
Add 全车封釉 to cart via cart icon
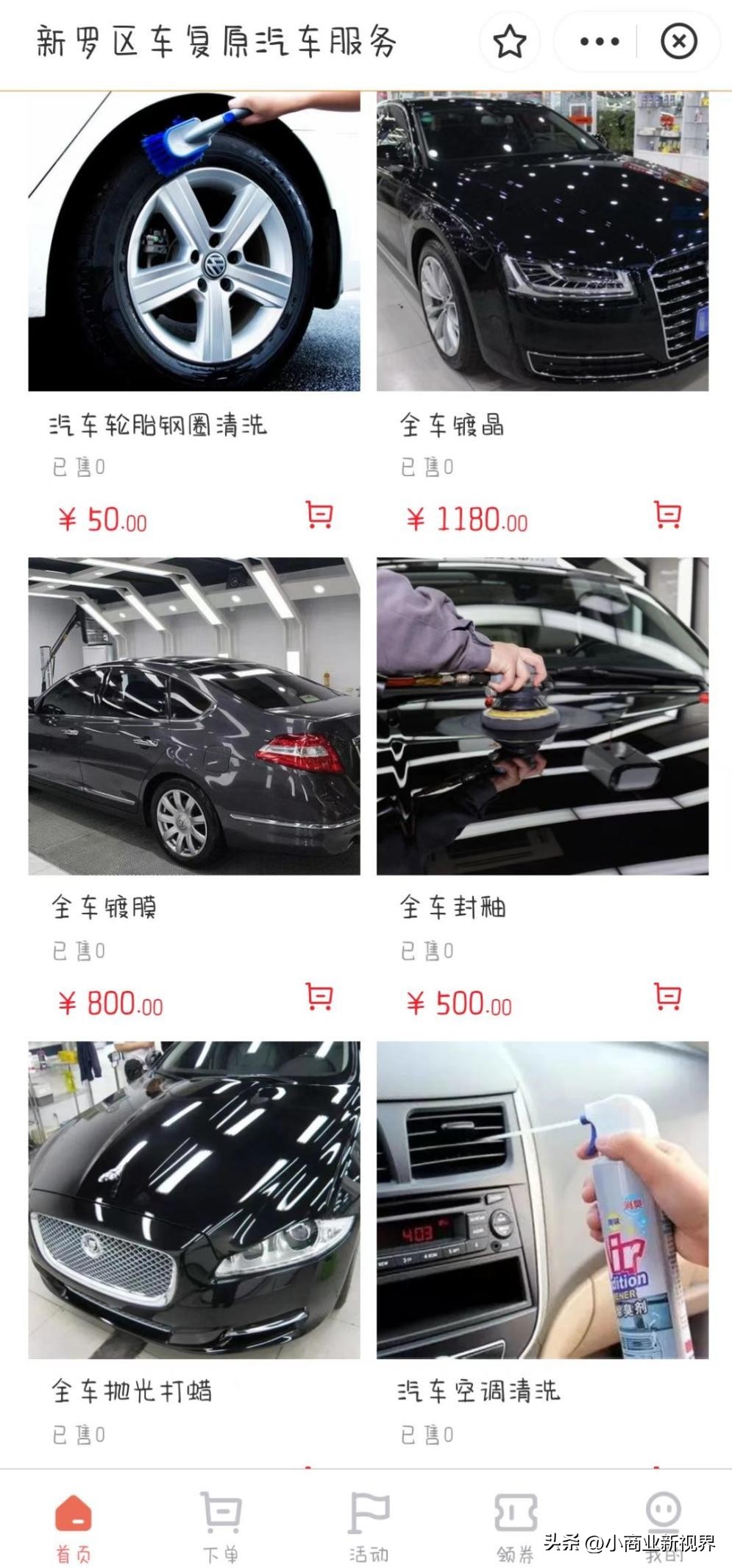(668, 999)
